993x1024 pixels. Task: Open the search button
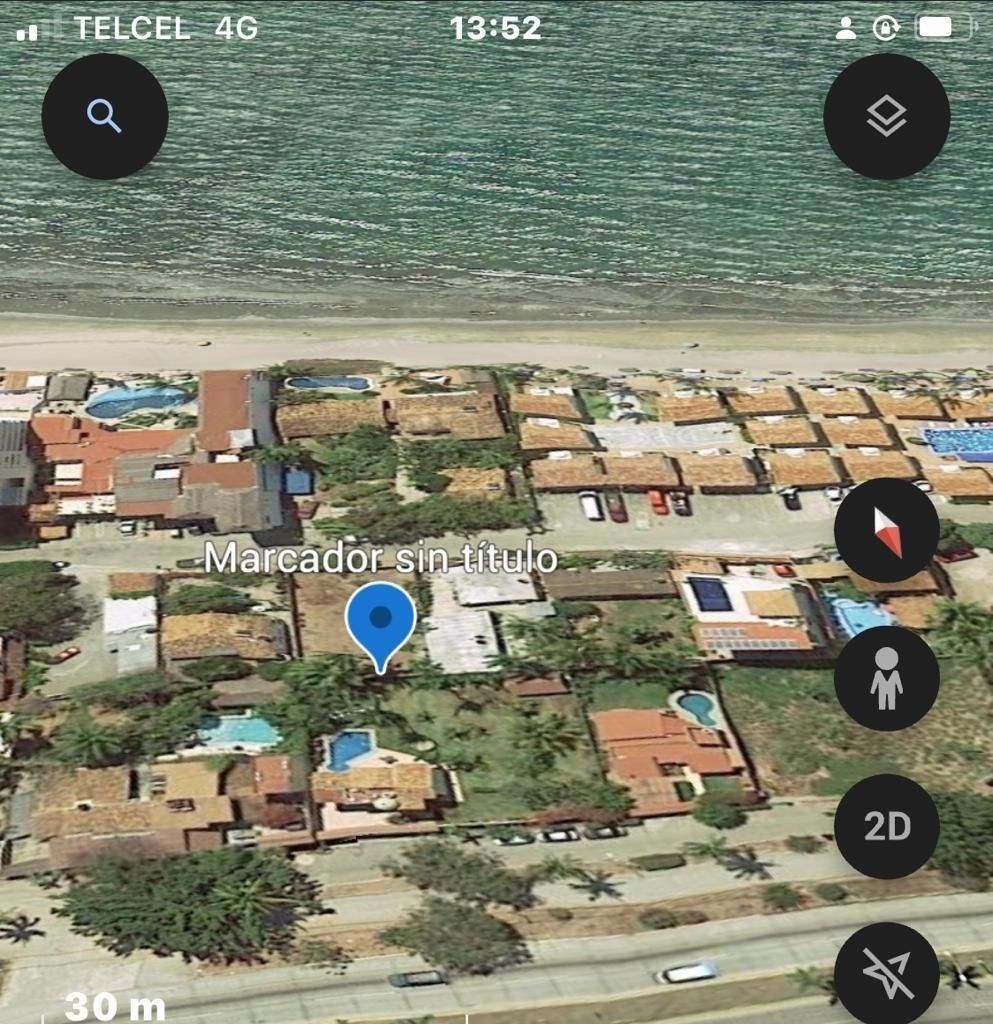click(x=105, y=117)
